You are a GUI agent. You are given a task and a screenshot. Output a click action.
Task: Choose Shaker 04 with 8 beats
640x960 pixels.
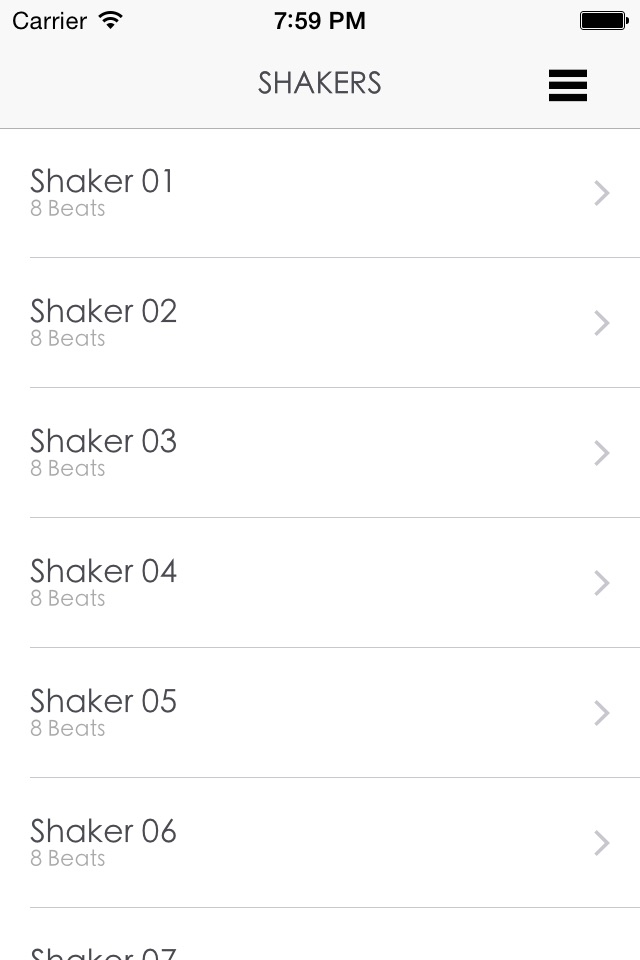[x=320, y=583]
